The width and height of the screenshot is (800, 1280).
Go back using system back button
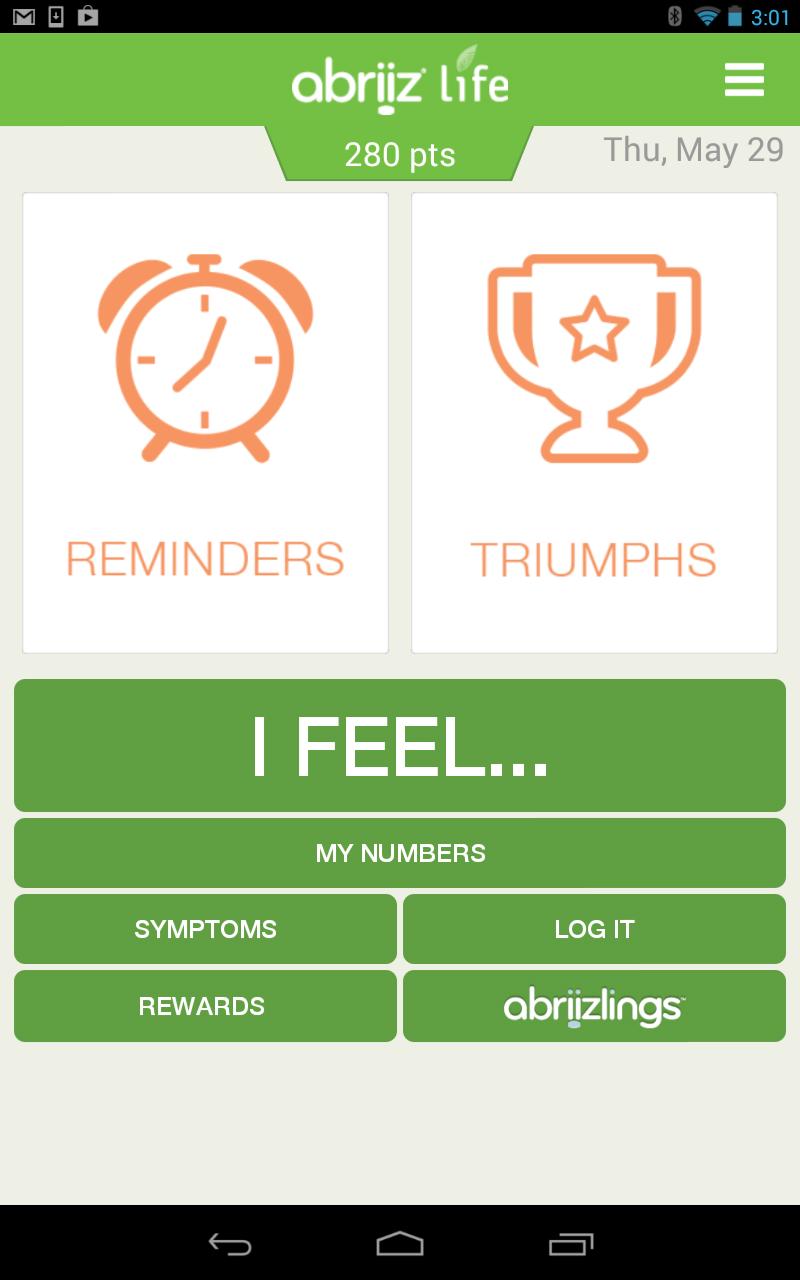pyautogui.click(x=229, y=1244)
